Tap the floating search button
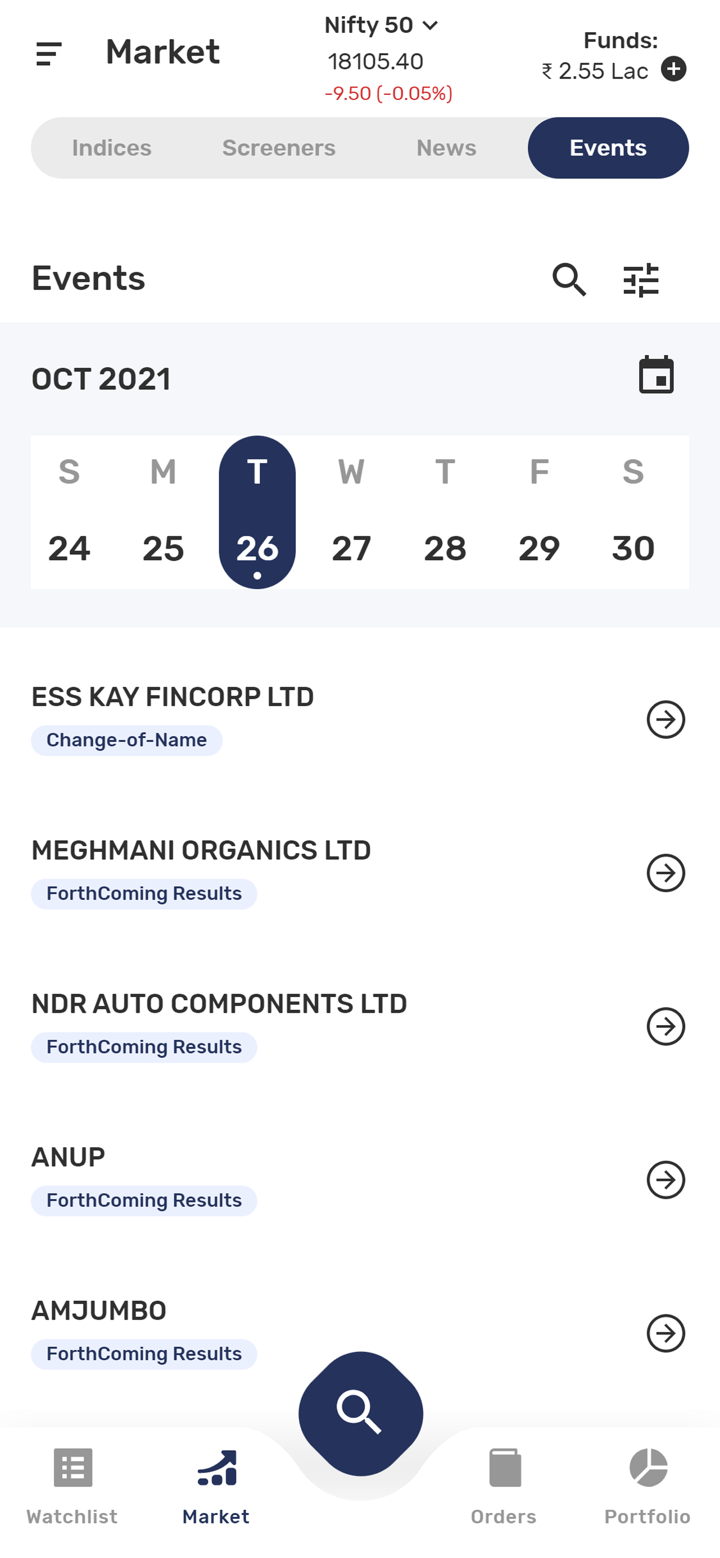Image resolution: width=720 pixels, height=1558 pixels. pos(360,1413)
